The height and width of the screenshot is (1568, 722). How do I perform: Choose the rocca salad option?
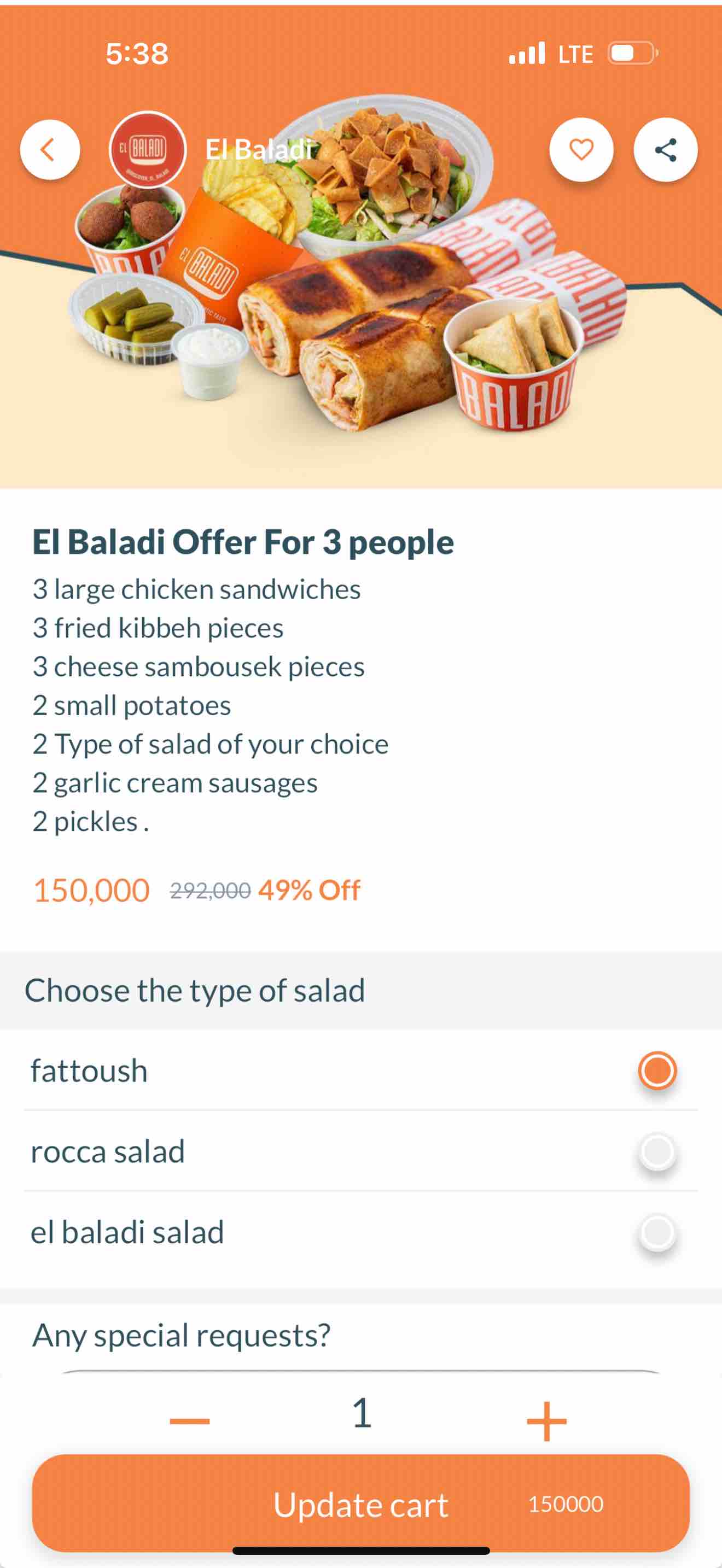[x=657, y=1151]
